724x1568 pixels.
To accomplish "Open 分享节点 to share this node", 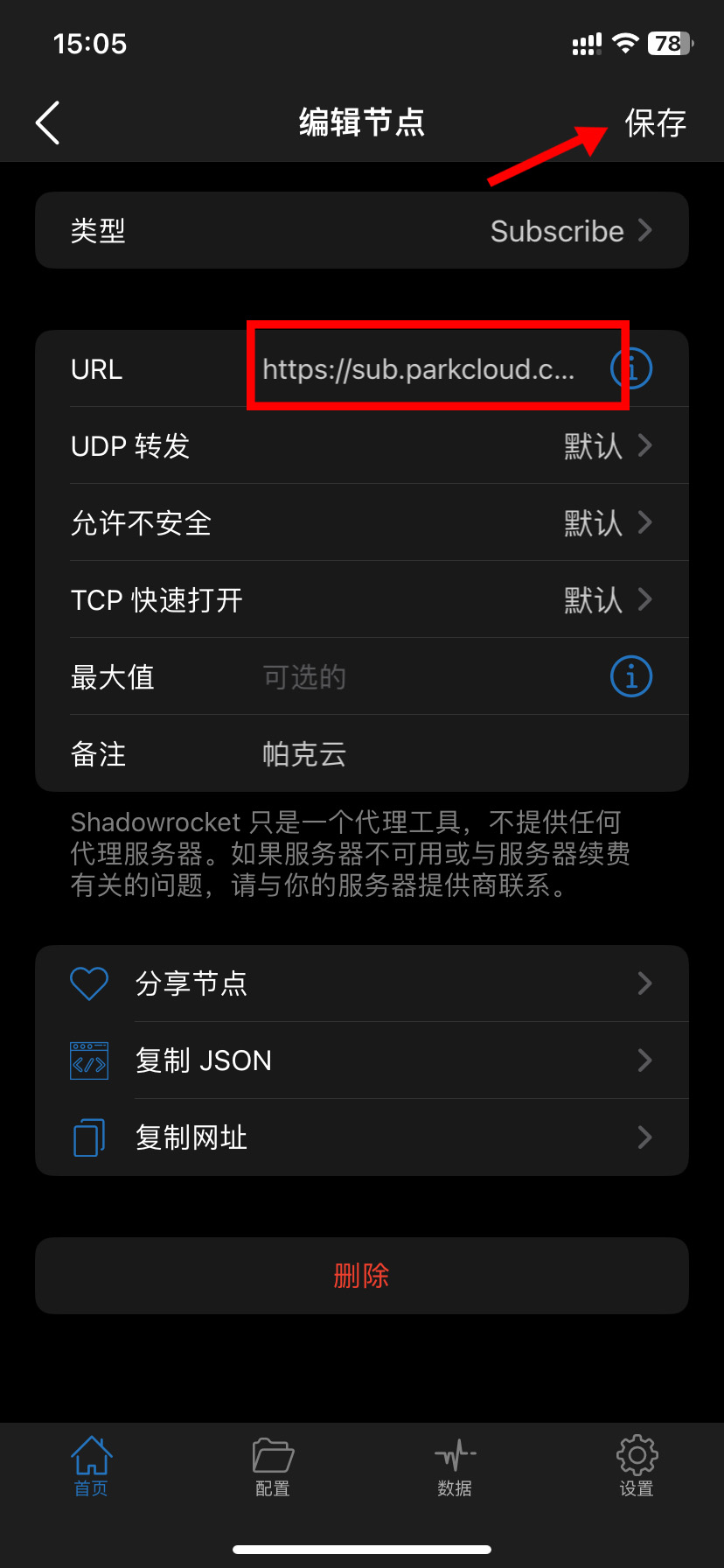I will (362, 983).
